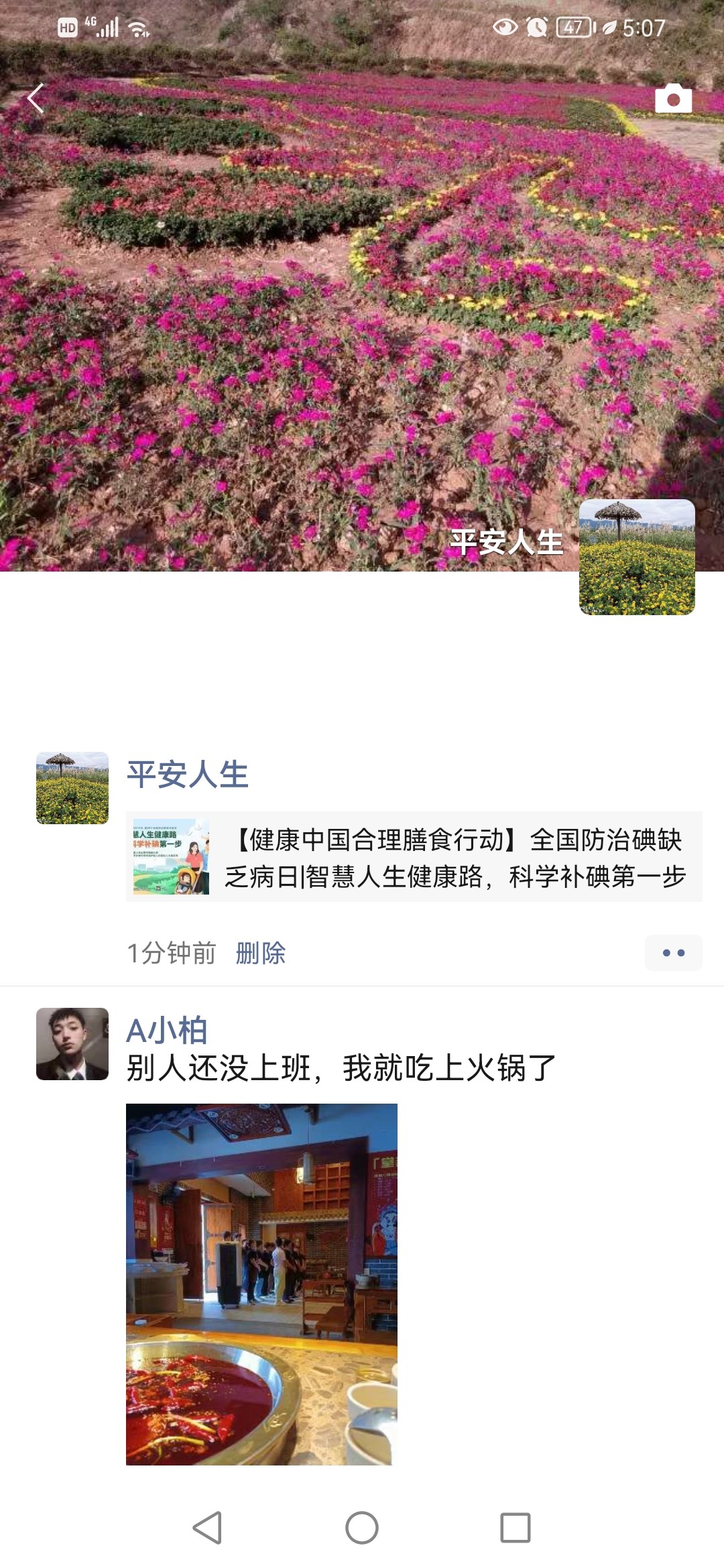
Task: Tap the system home button
Action: (x=362, y=1528)
